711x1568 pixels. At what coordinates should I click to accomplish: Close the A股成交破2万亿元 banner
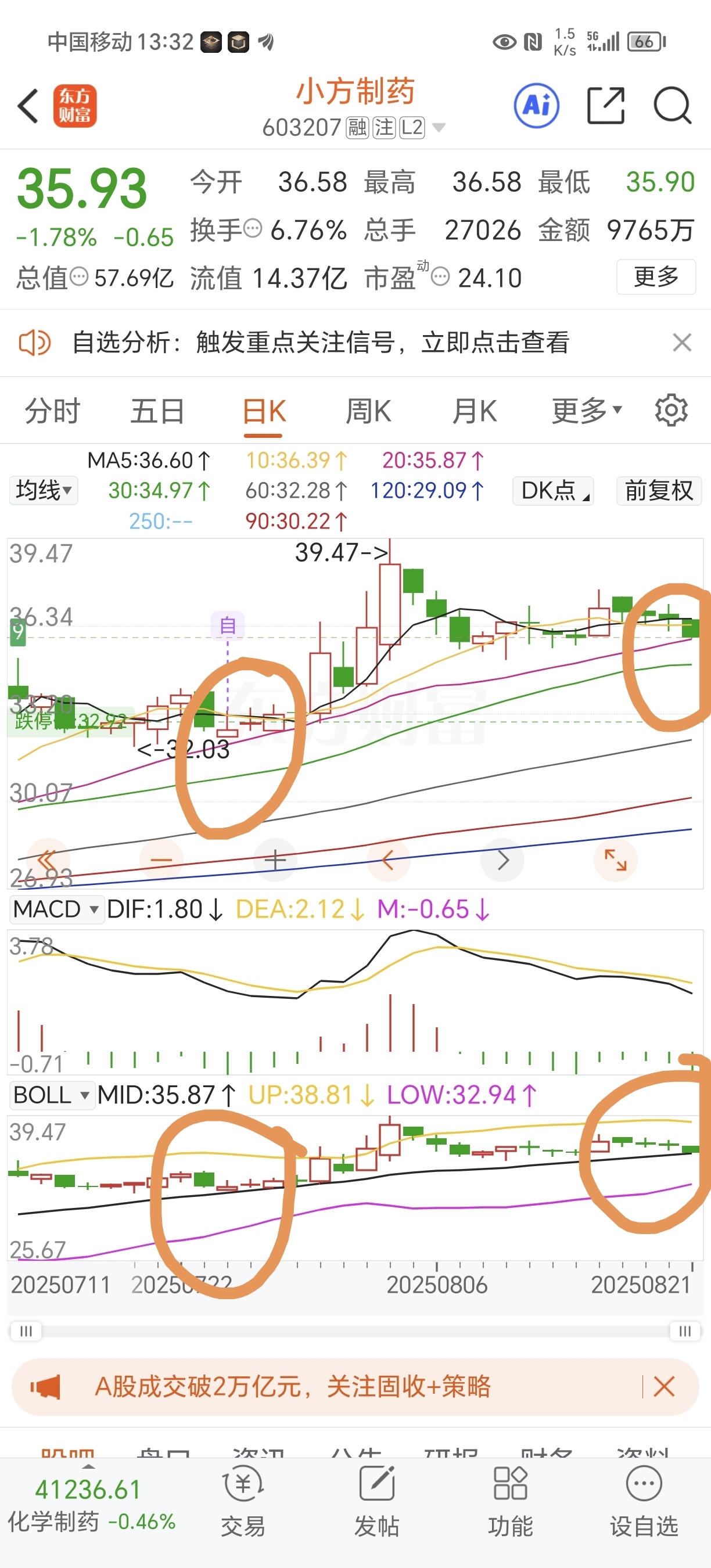tap(663, 1387)
